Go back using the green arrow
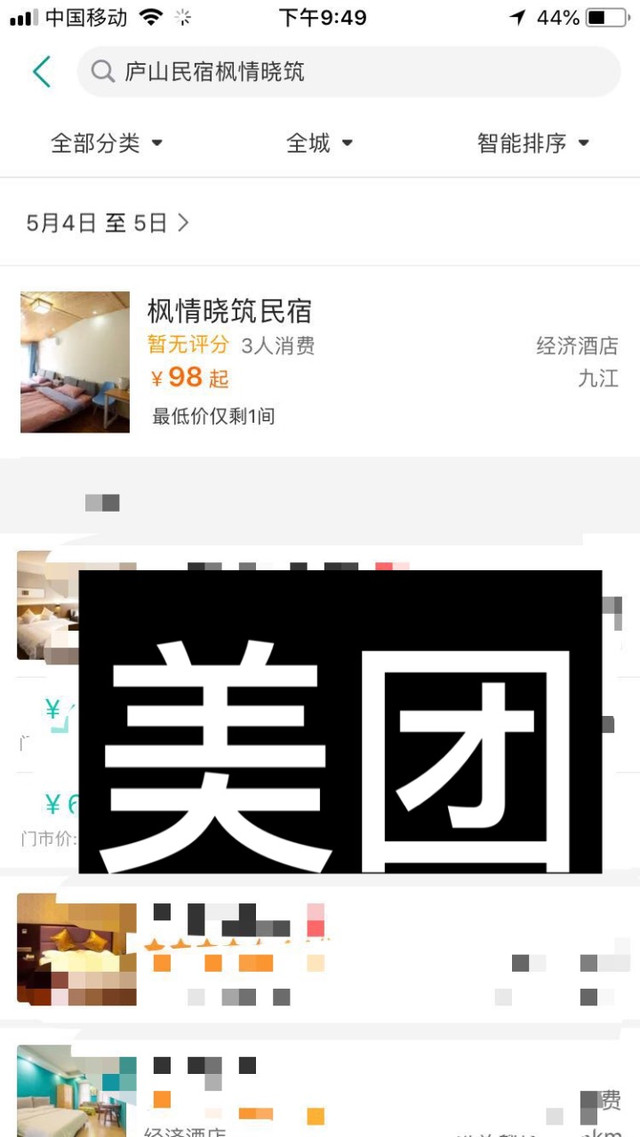Screen dimensions: 640x1137 [41, 72]
